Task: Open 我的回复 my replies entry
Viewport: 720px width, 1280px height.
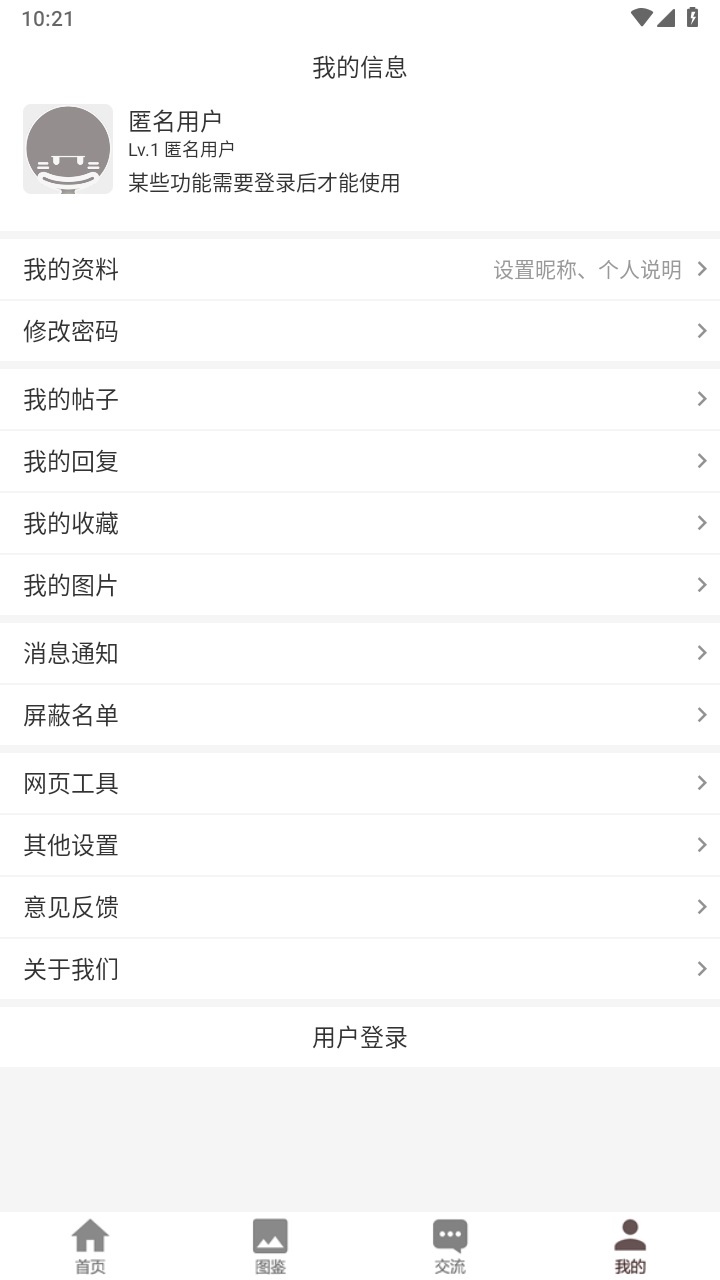Action: 360,461
